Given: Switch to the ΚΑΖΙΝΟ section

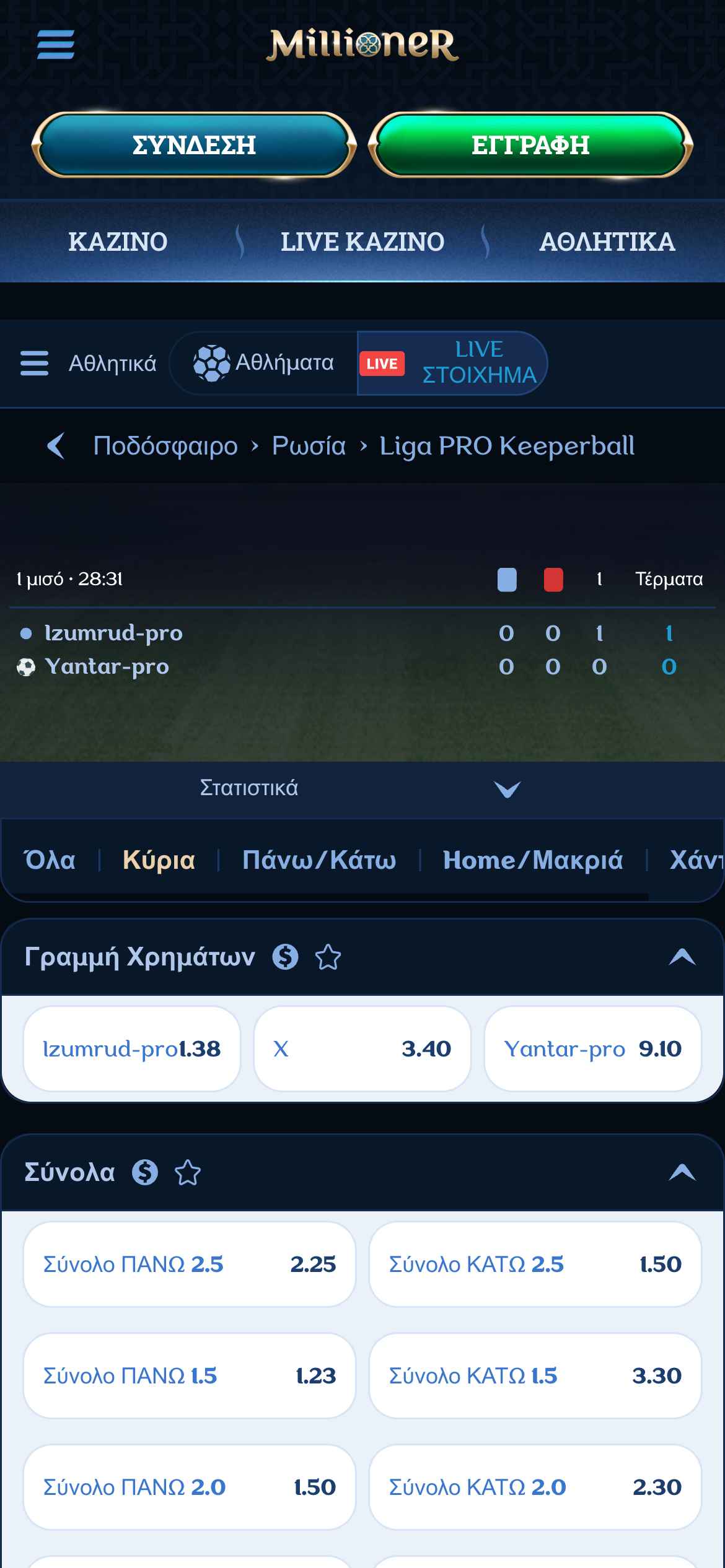Looking at the screenshot, I should (118, 242).
